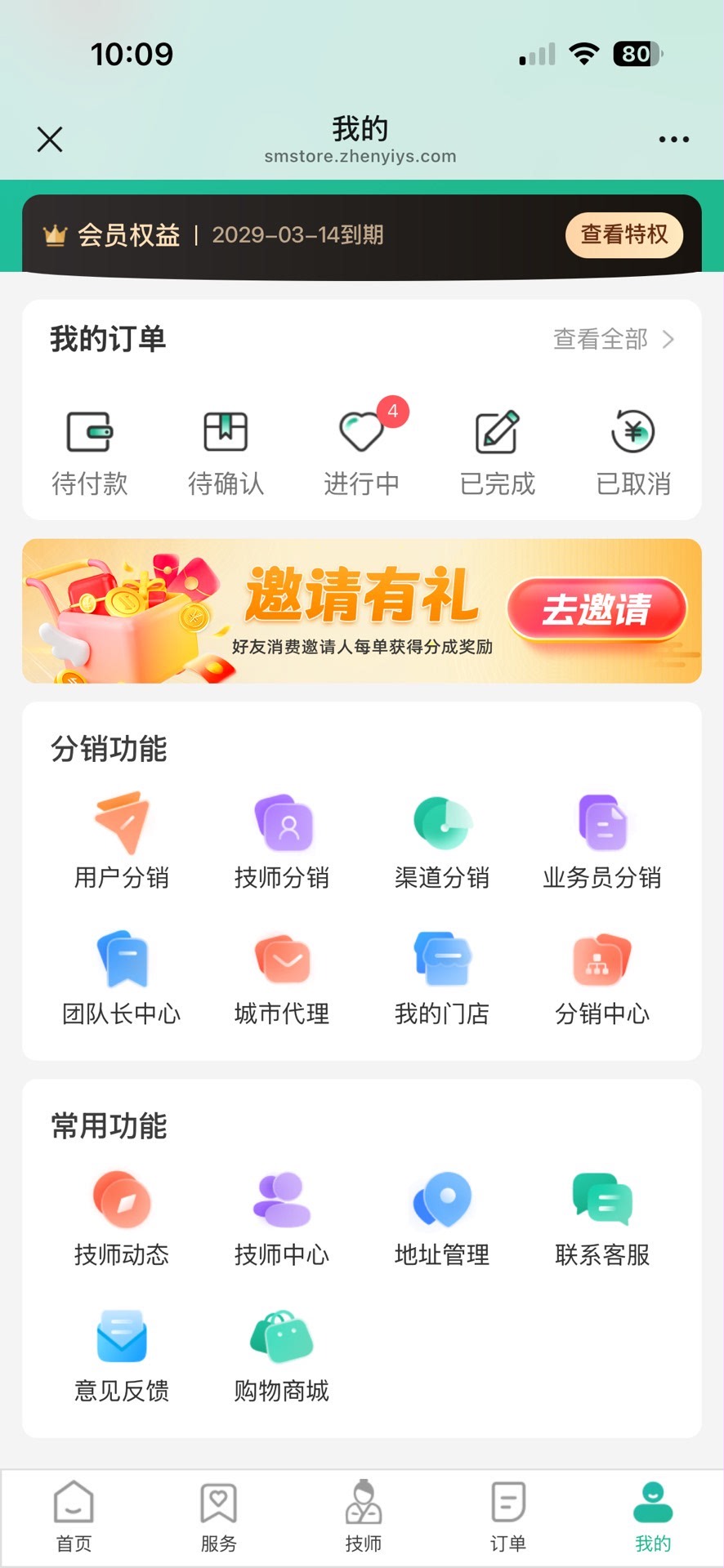Open 分销中心

(x=602, y=978)
